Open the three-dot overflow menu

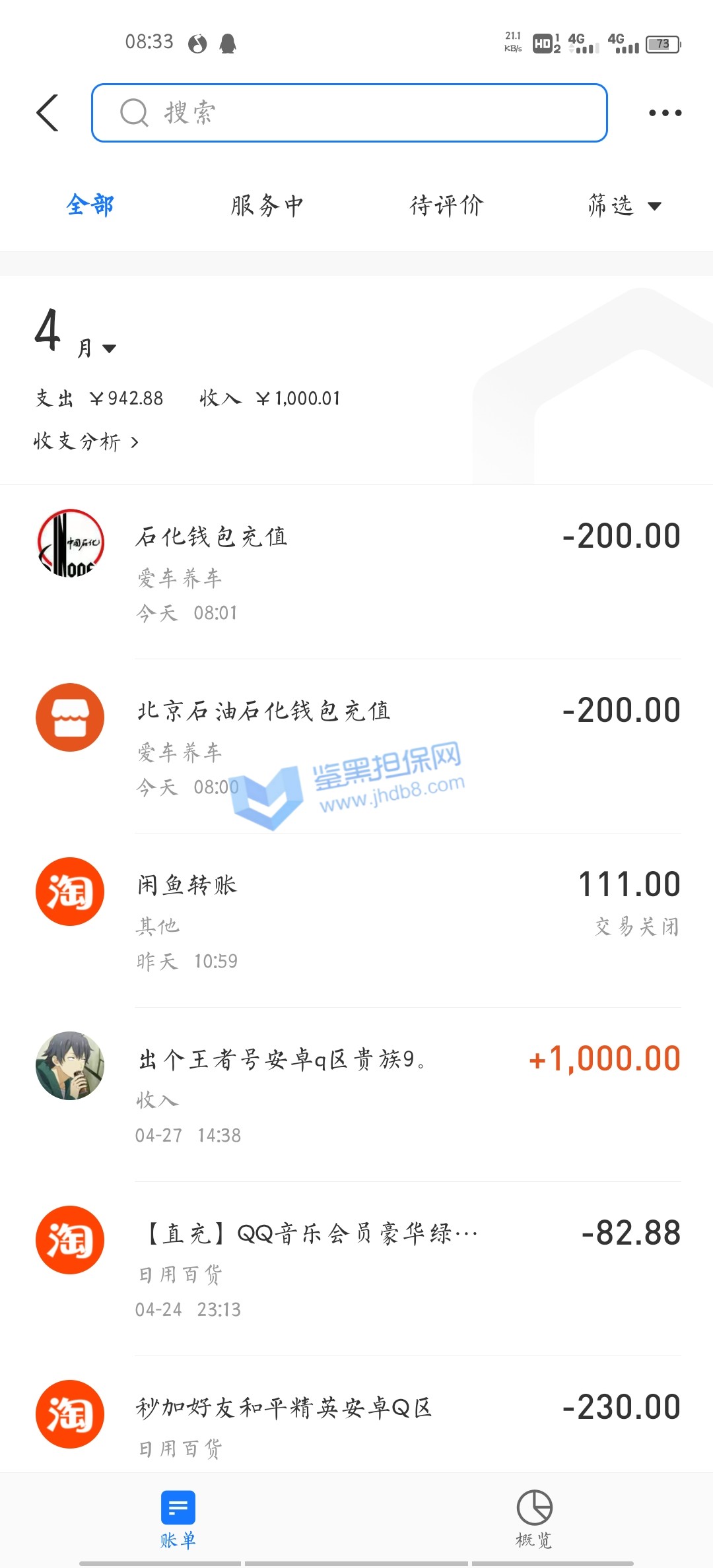point(664,113)
